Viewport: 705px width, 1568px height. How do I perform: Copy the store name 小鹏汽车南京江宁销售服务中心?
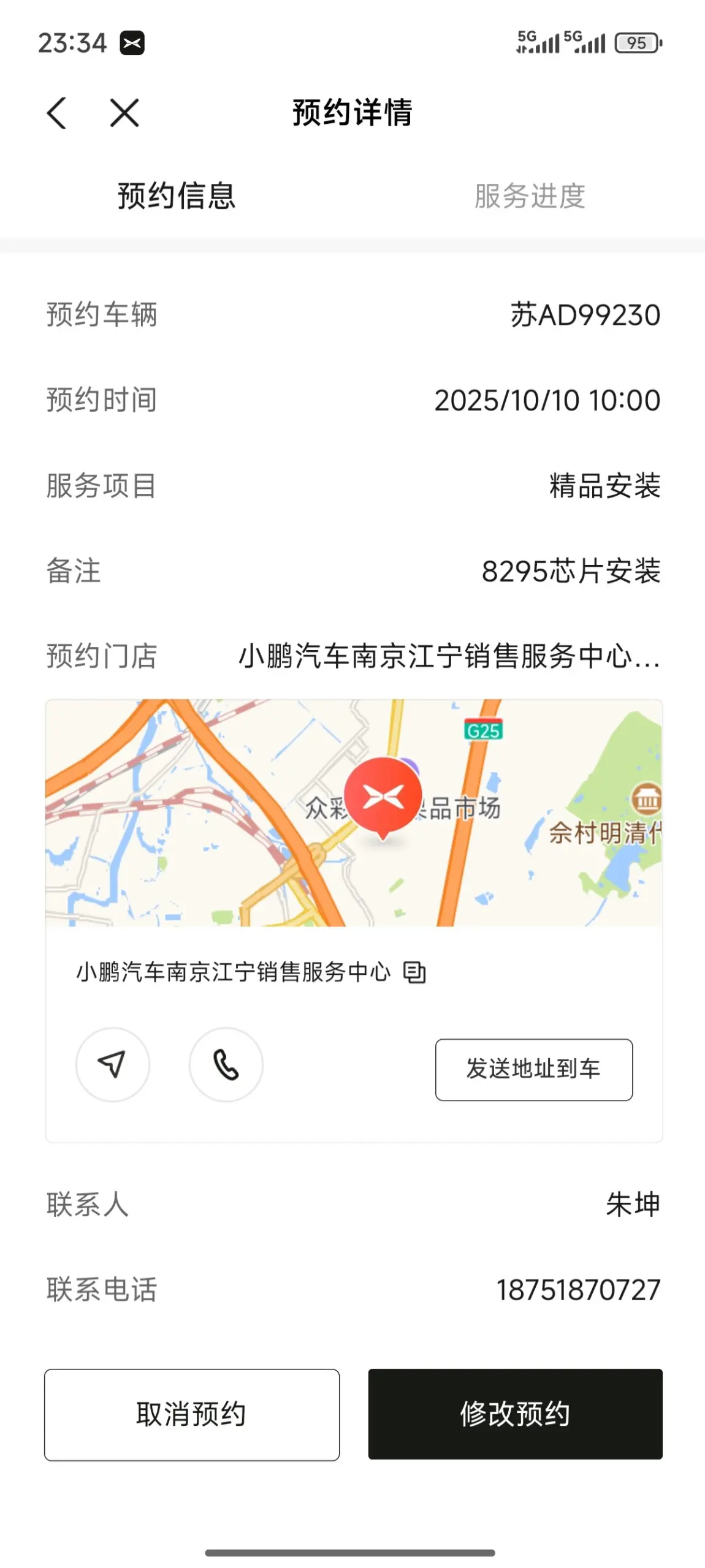[x=414, y=972]
